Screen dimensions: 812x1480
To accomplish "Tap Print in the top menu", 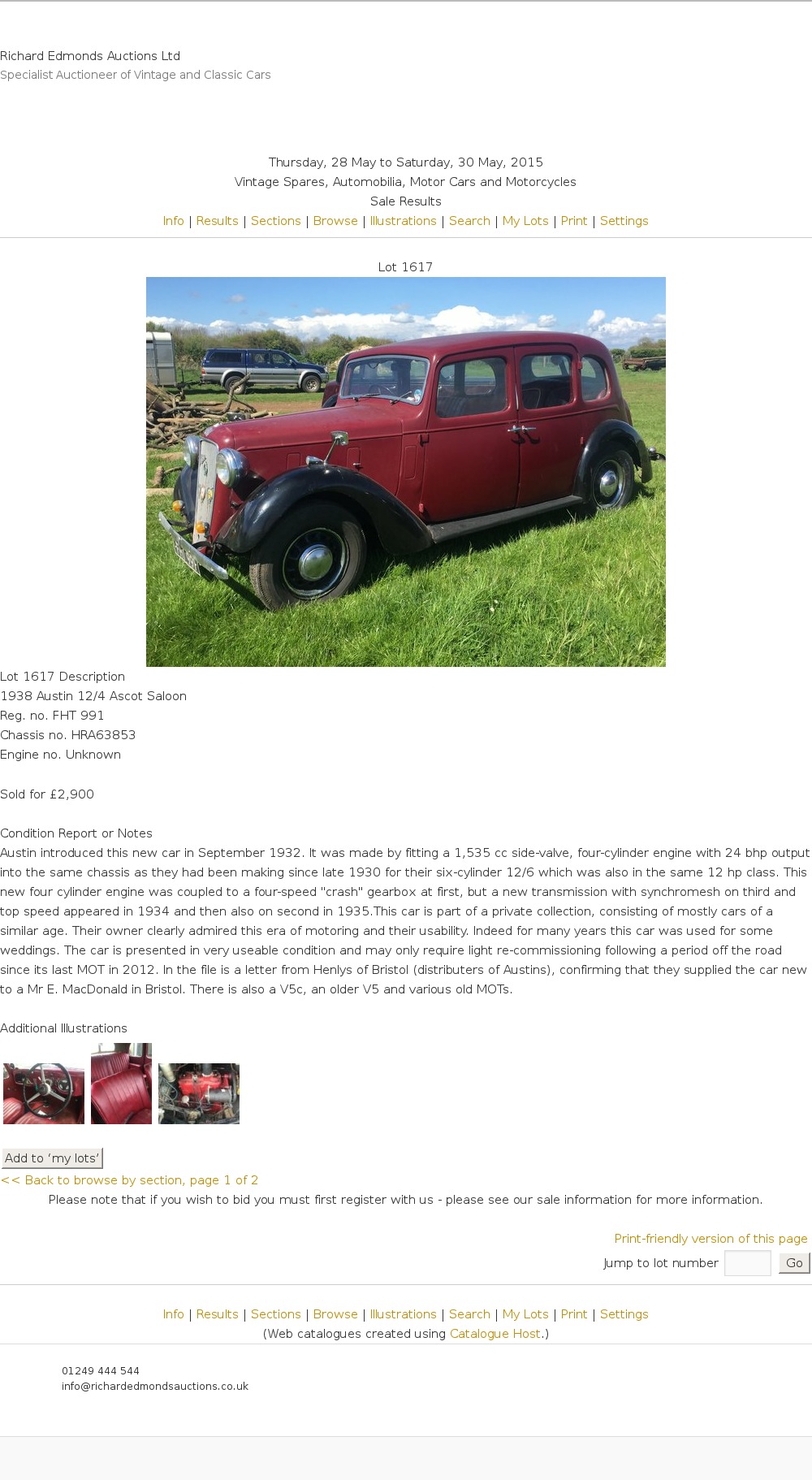I will point(573,221).
